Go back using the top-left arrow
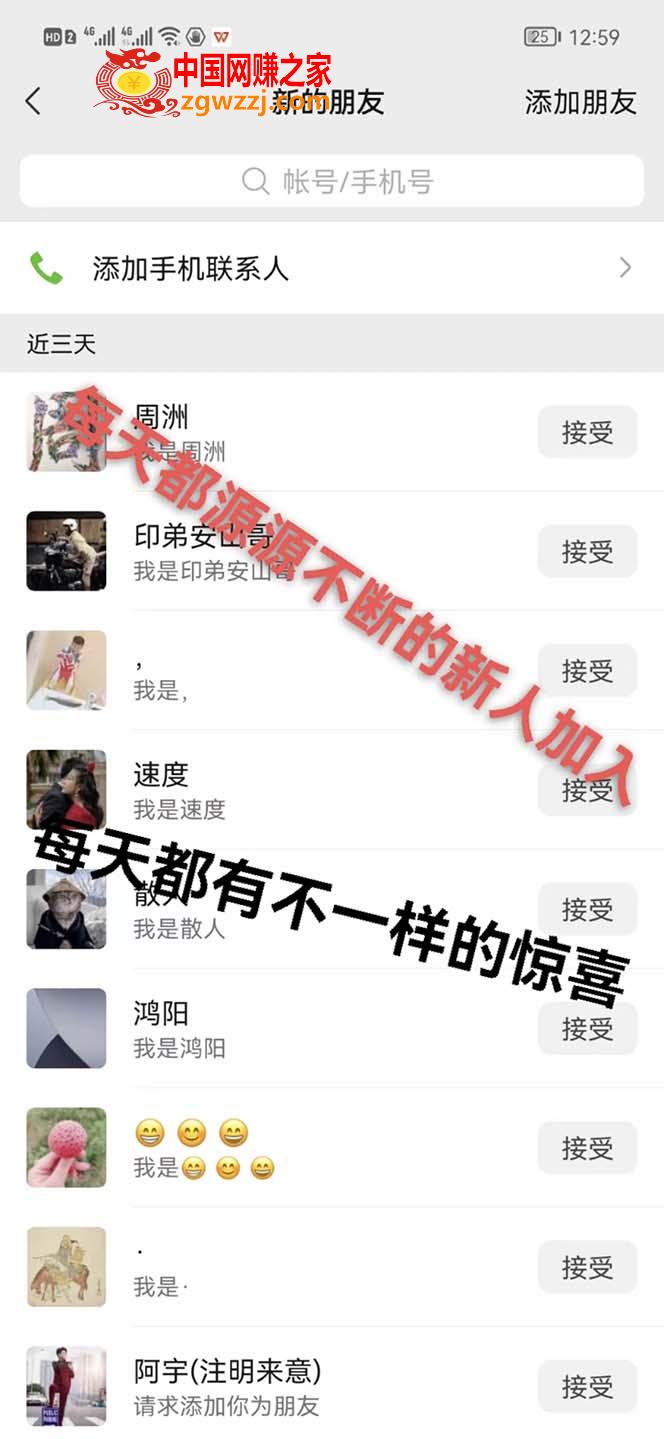The image size is (664, 1439). [x=33, y=101]
